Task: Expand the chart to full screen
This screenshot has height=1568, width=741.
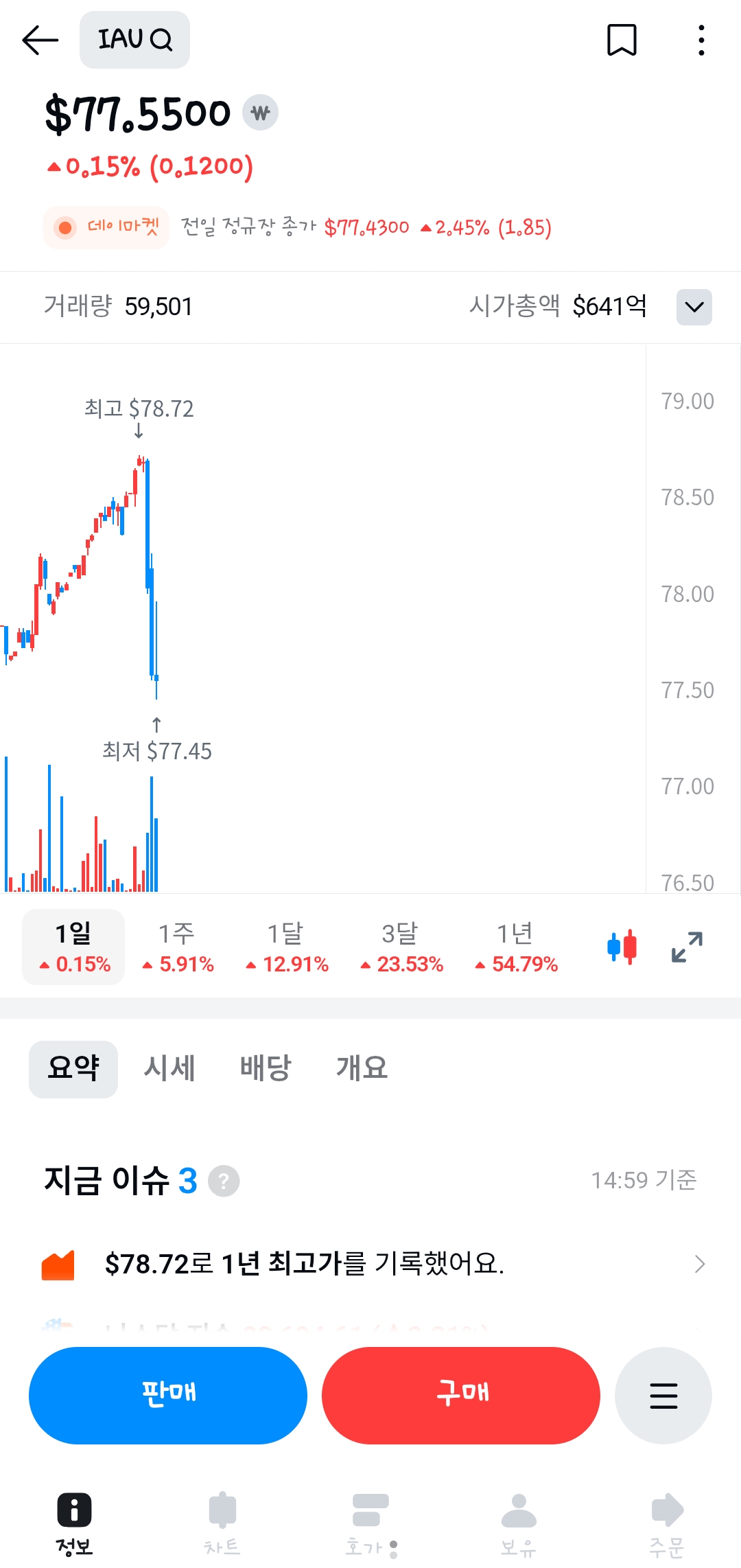Action: [x=687, y=947]
